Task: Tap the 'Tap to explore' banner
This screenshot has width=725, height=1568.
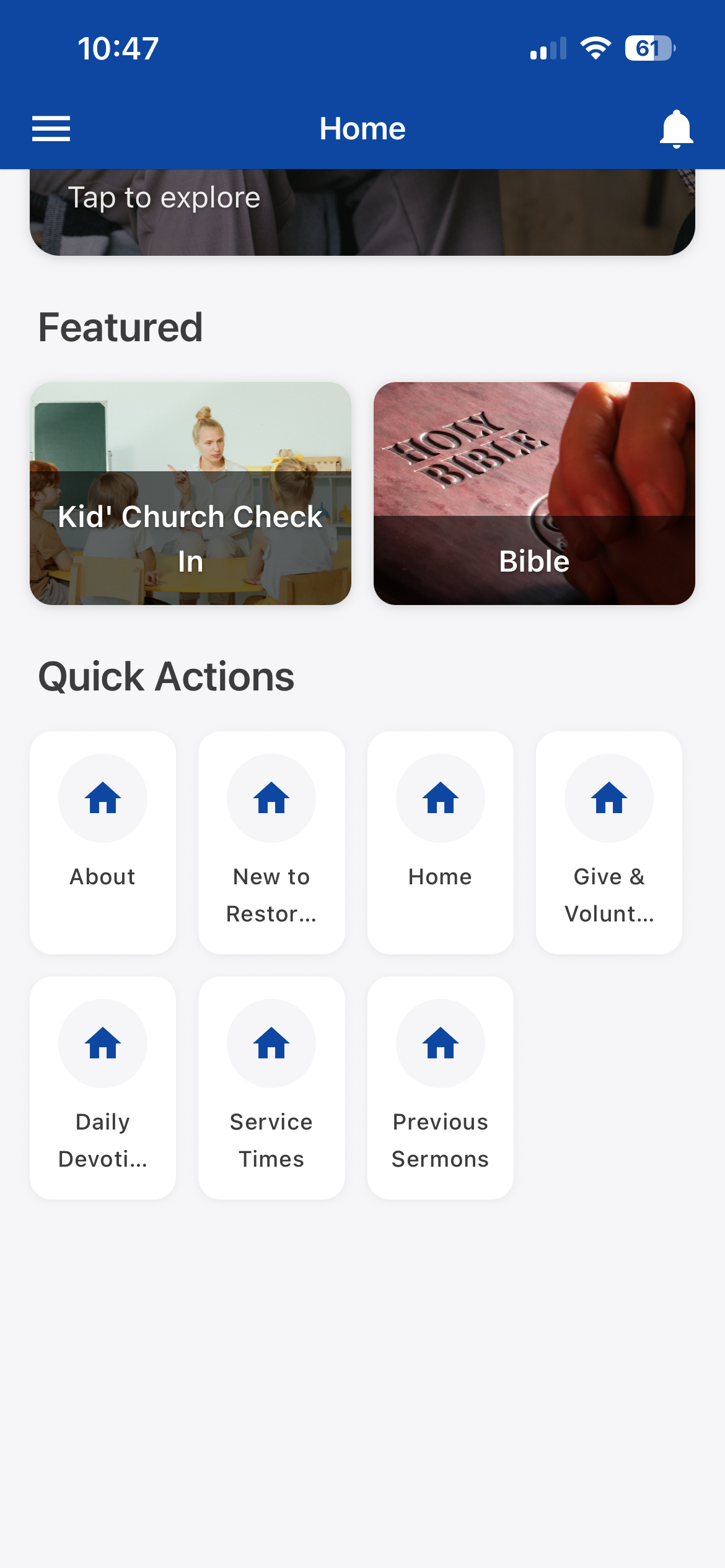Action: (362, 212)
